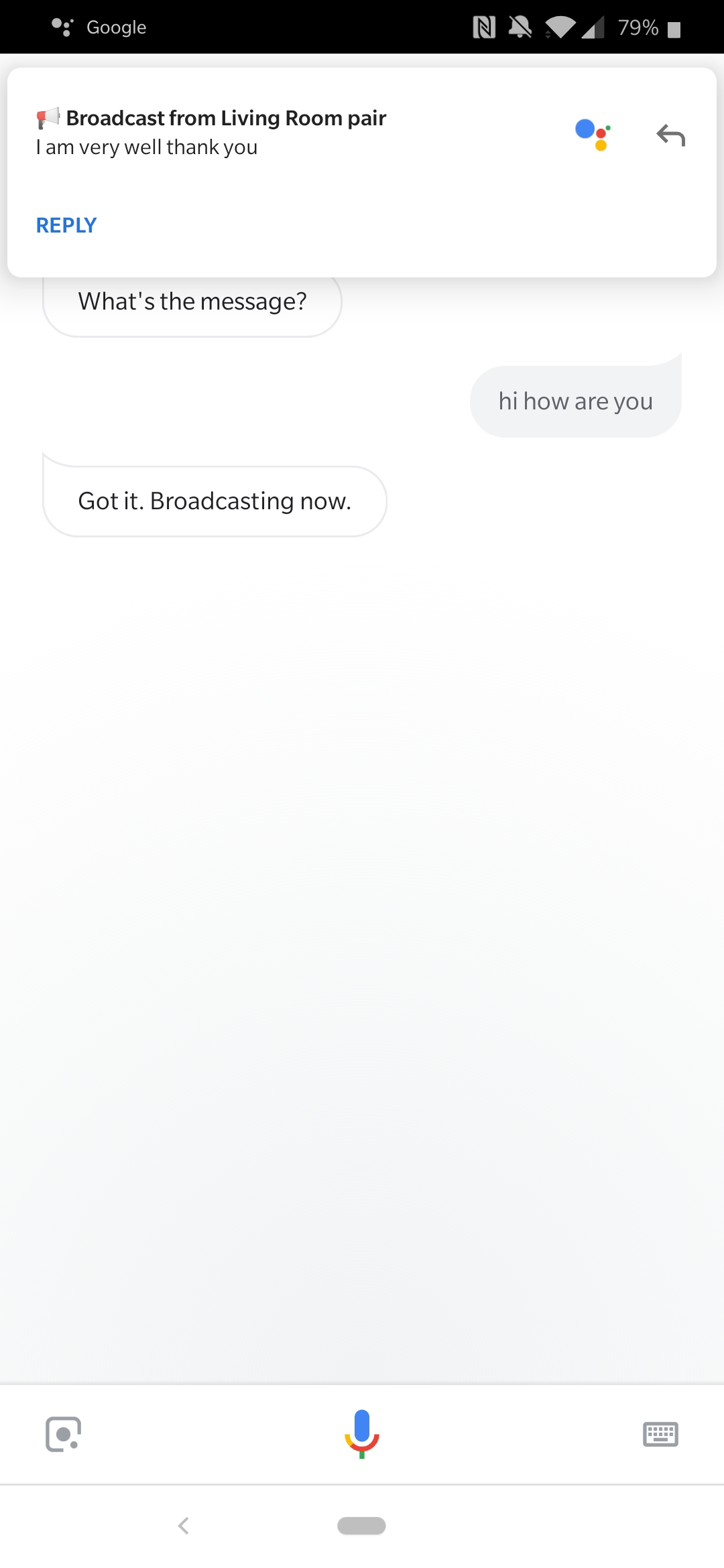Tap the home pill in navigation bar
The height and width of the screenshot is (1568, 724).
pos(361,1526)
